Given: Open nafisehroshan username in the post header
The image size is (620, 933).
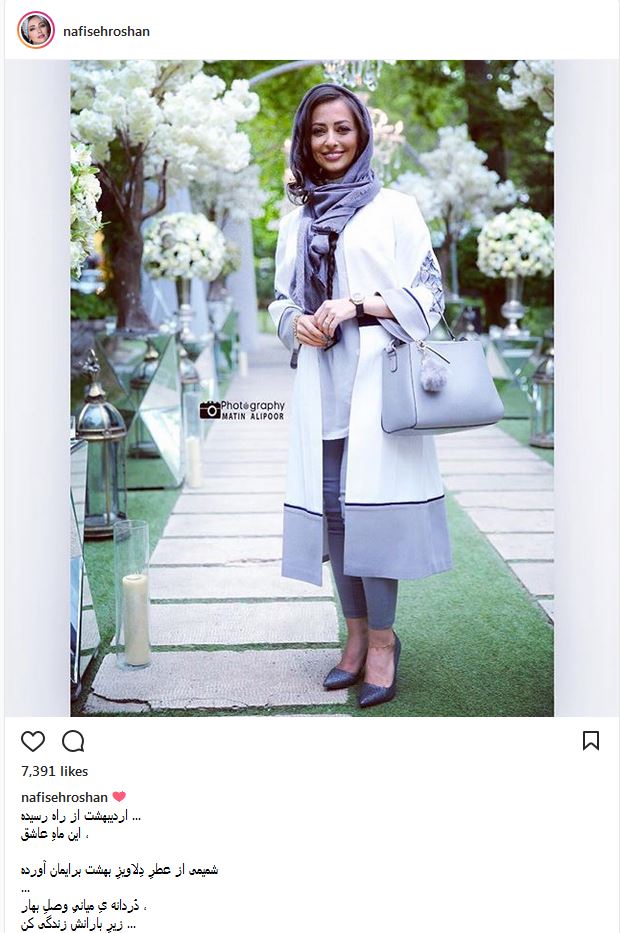Looking at the screenshot, I should 106,31.
